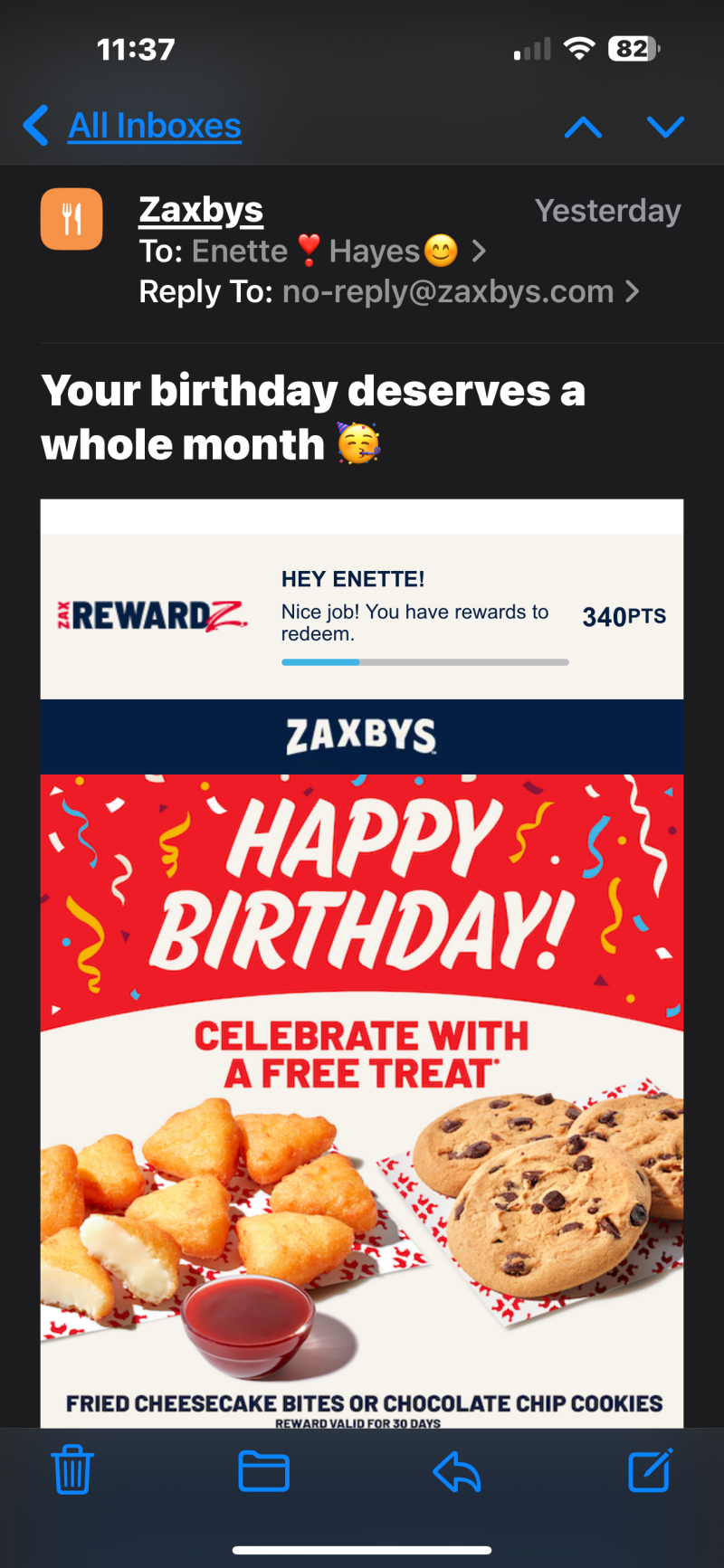Open the Zax Rewardz points banner
Image resolution: width=724 pixels, height=1568 pixels.
point(362,616)
